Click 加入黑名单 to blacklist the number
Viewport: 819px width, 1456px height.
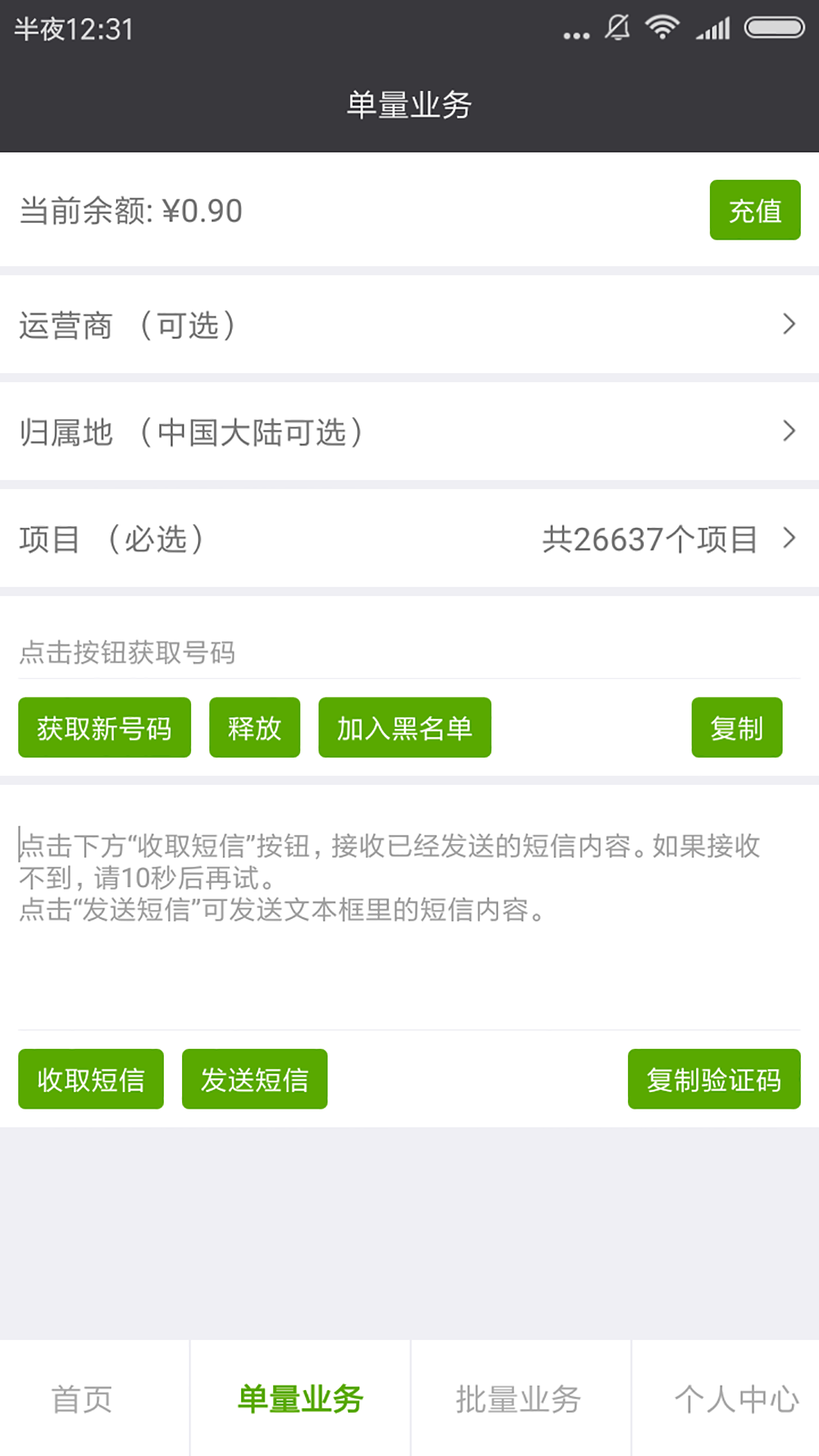click(x=405, y=727)
